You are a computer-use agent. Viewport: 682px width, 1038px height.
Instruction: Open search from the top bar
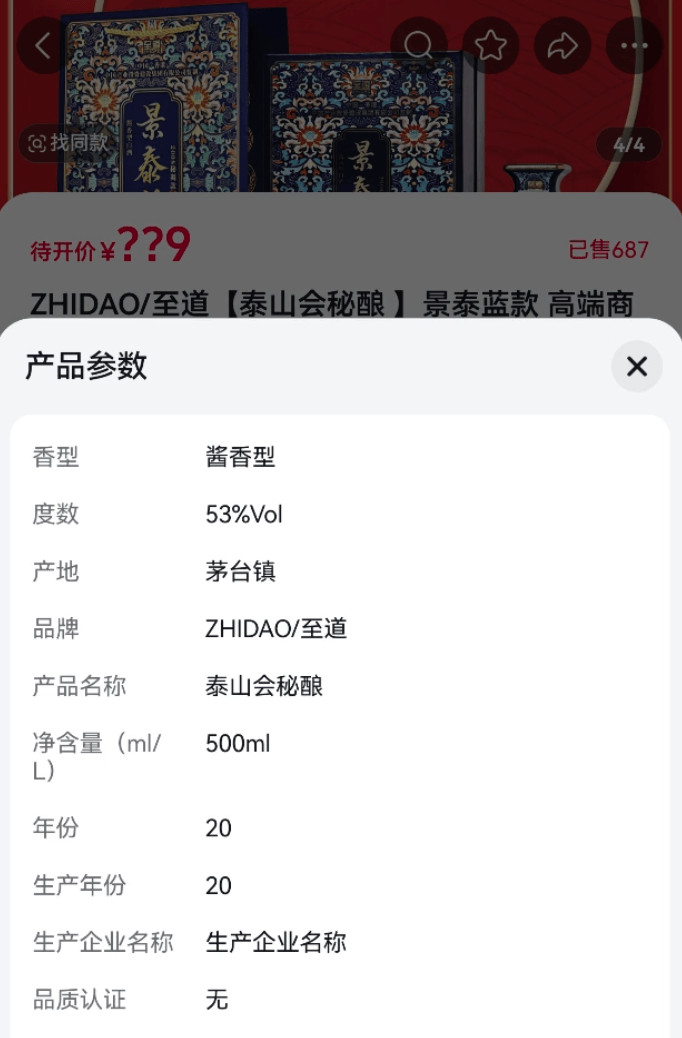tap(418, 45)
